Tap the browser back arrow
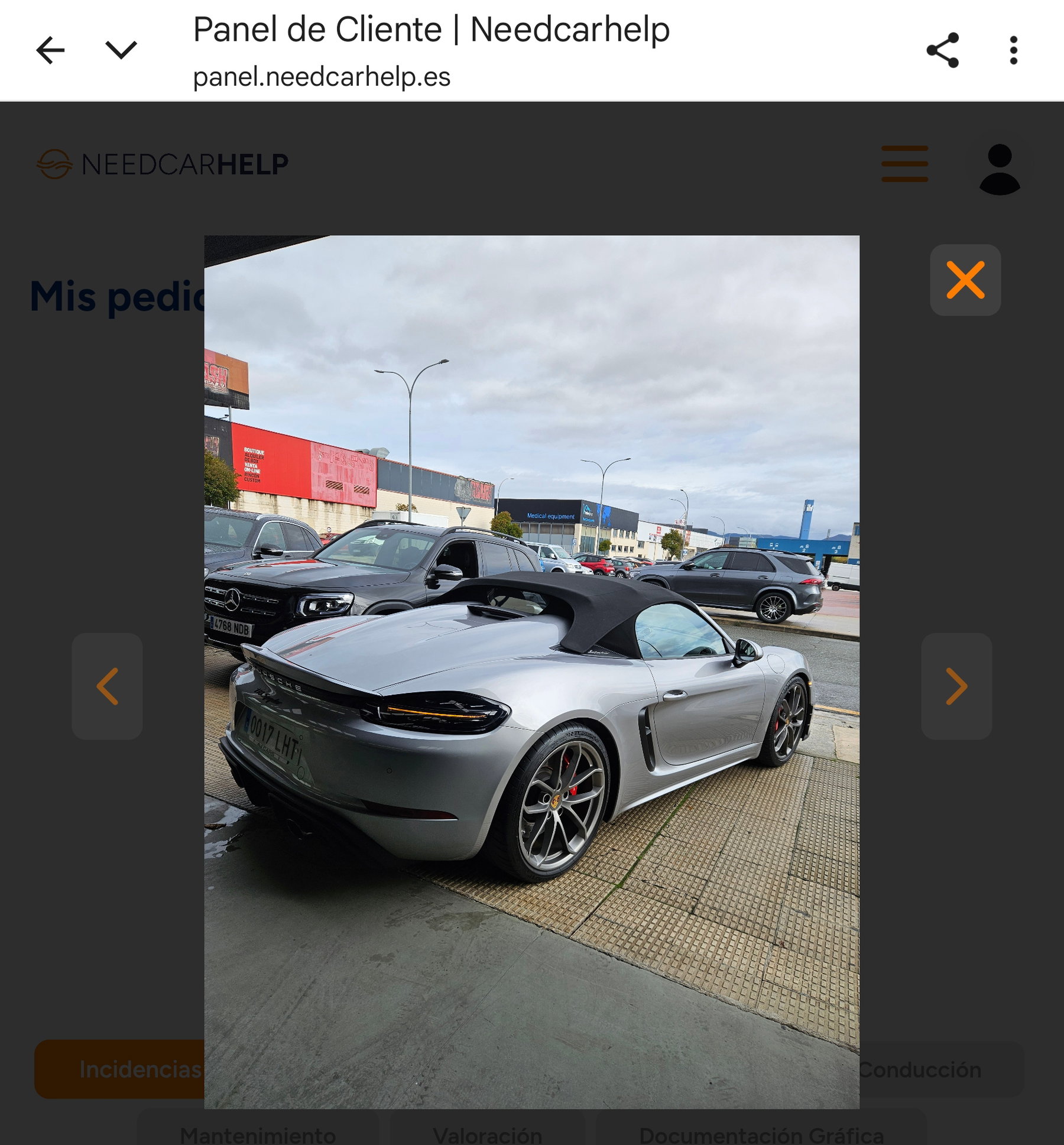Image resolution: width=1064 pixels, height=1145 pixels. [x=50, y=50]
